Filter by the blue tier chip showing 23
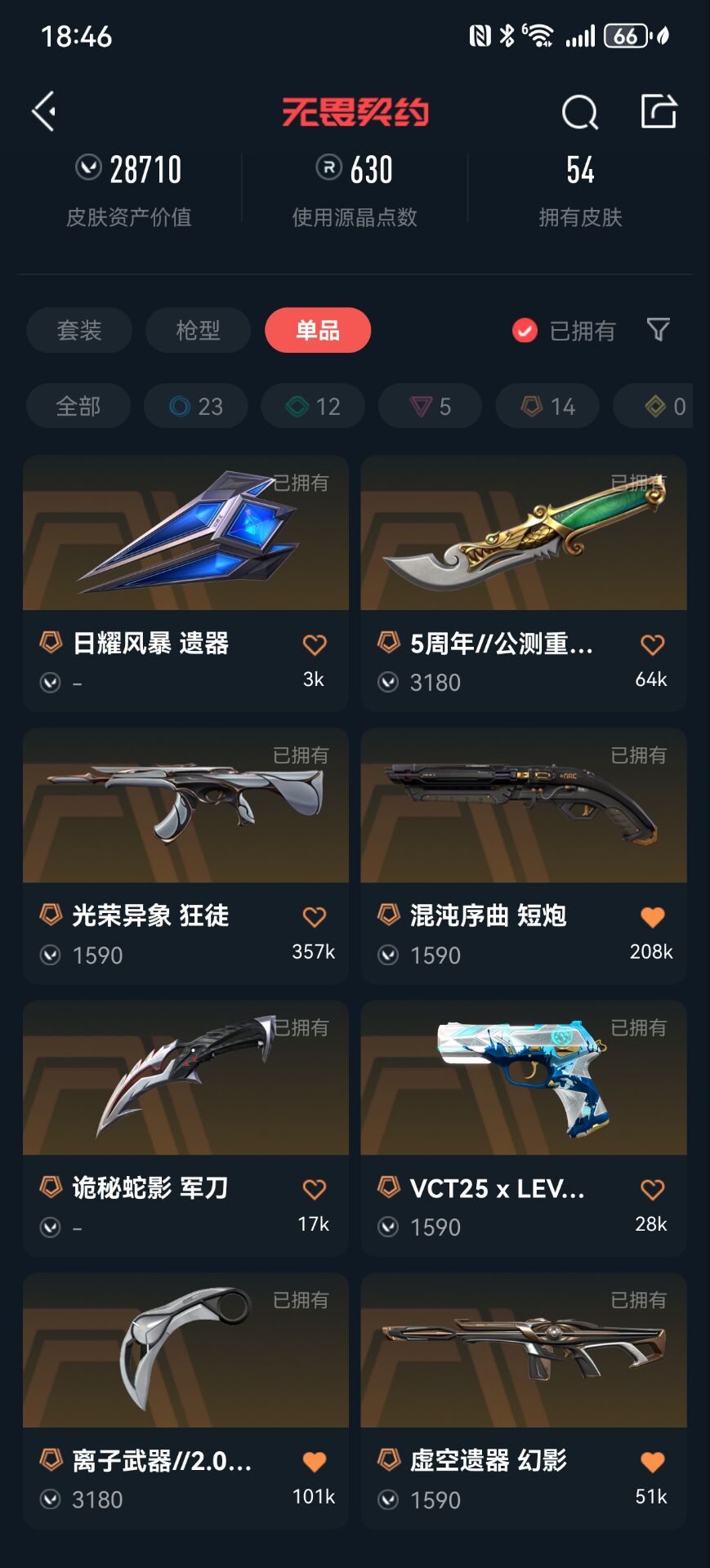Screen dimensions: 710x1568 196,406
